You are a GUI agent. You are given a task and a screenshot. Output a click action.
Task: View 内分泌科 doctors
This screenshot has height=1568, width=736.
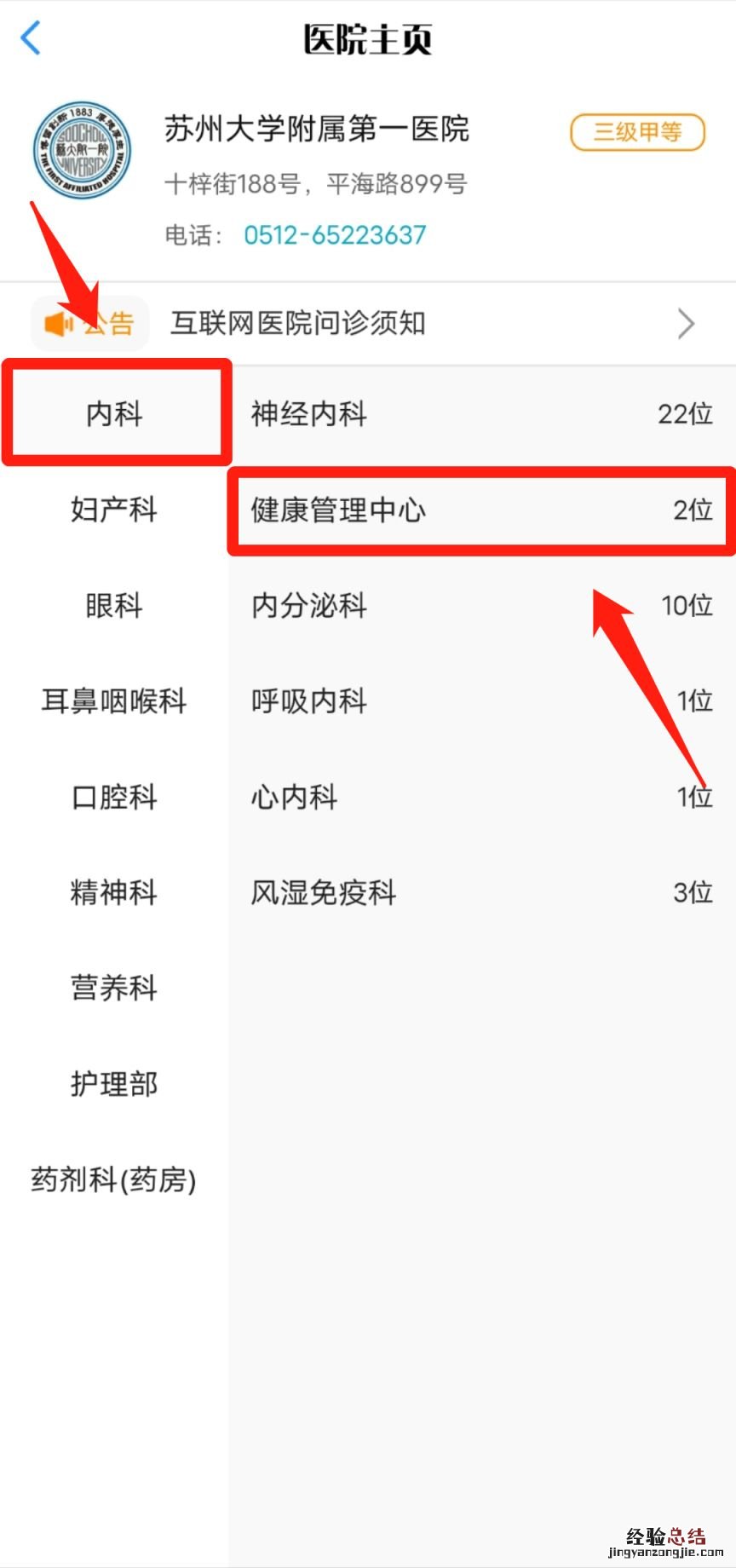click(481, 606)
